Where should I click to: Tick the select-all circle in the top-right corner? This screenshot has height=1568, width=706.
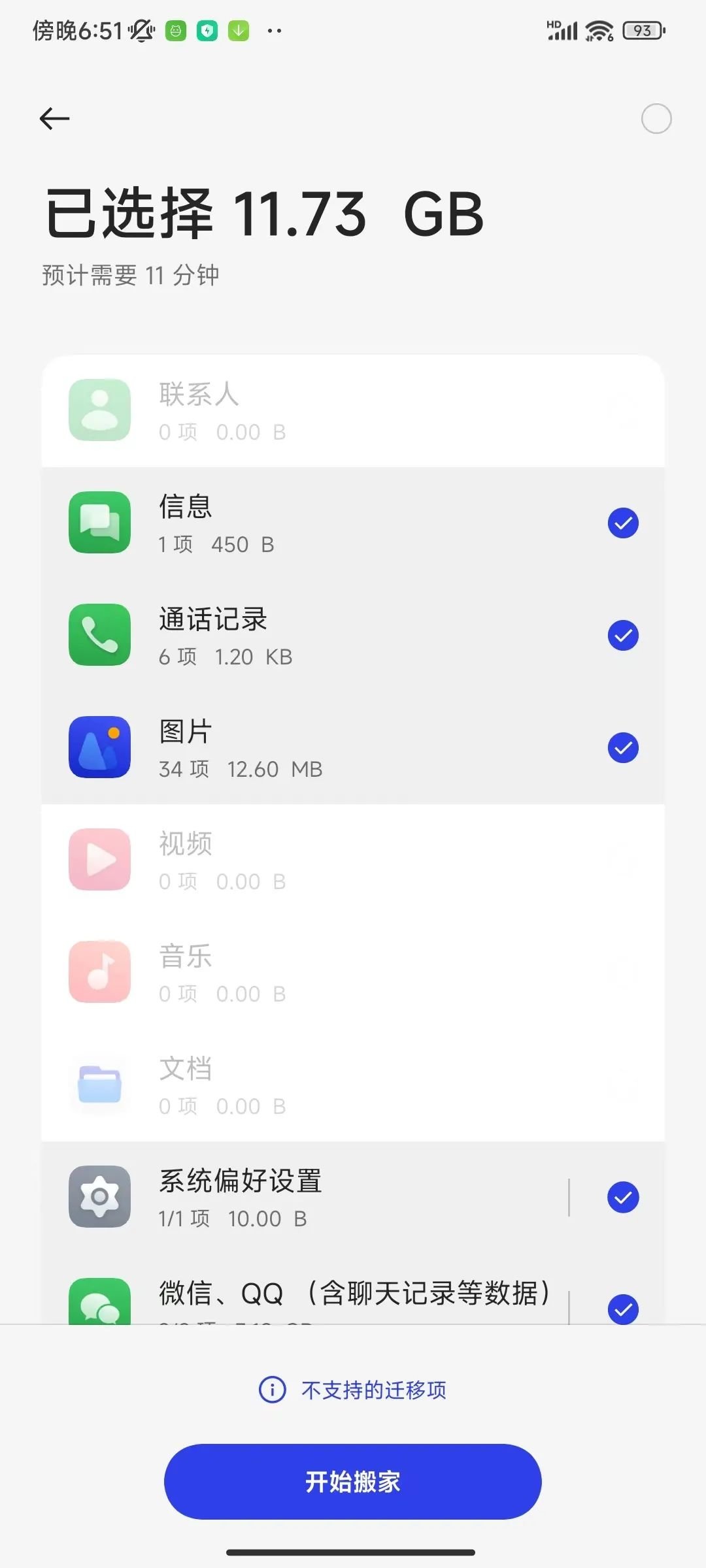click(656, 119)
